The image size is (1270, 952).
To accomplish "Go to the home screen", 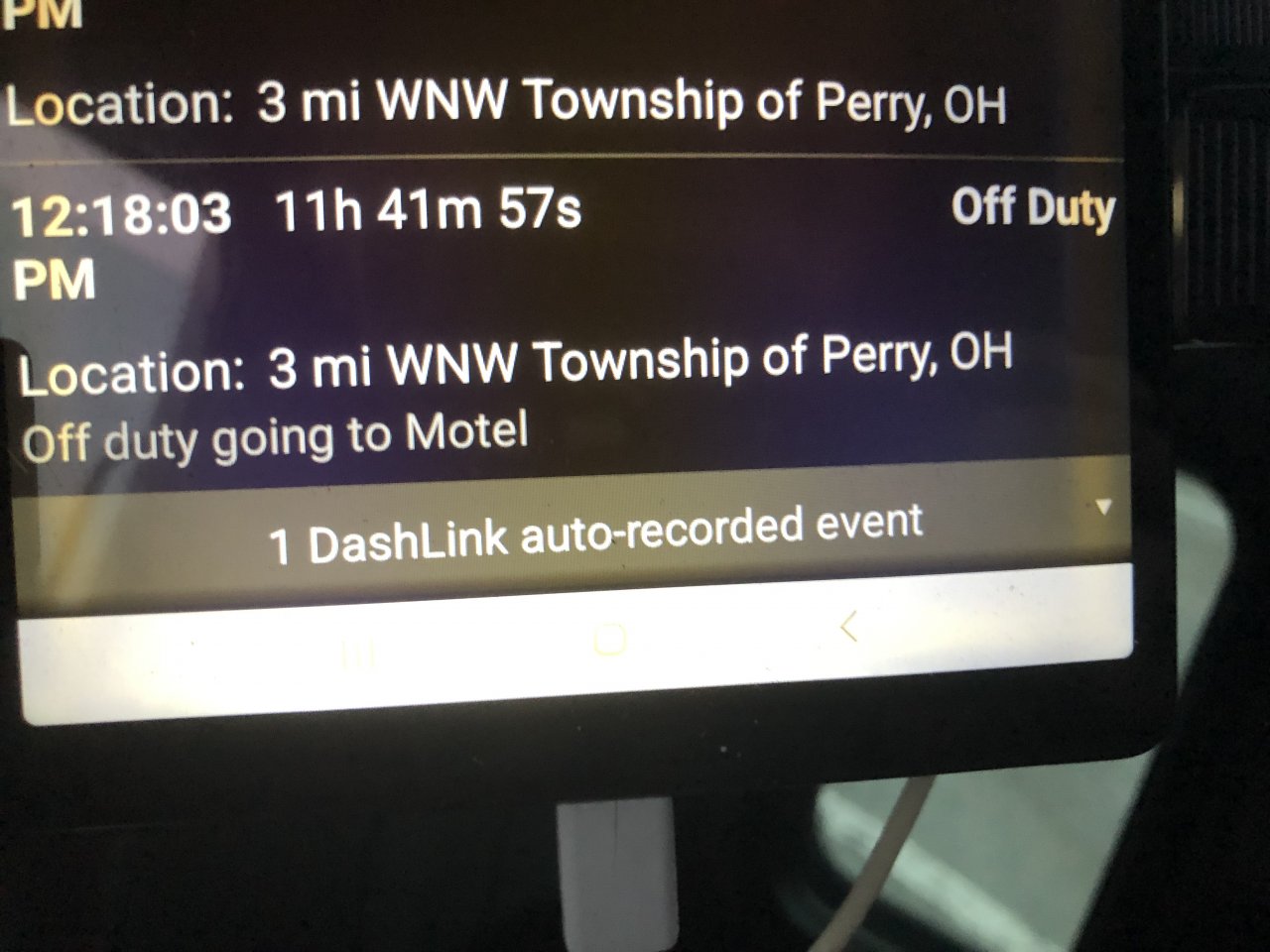I will (609, 641).
